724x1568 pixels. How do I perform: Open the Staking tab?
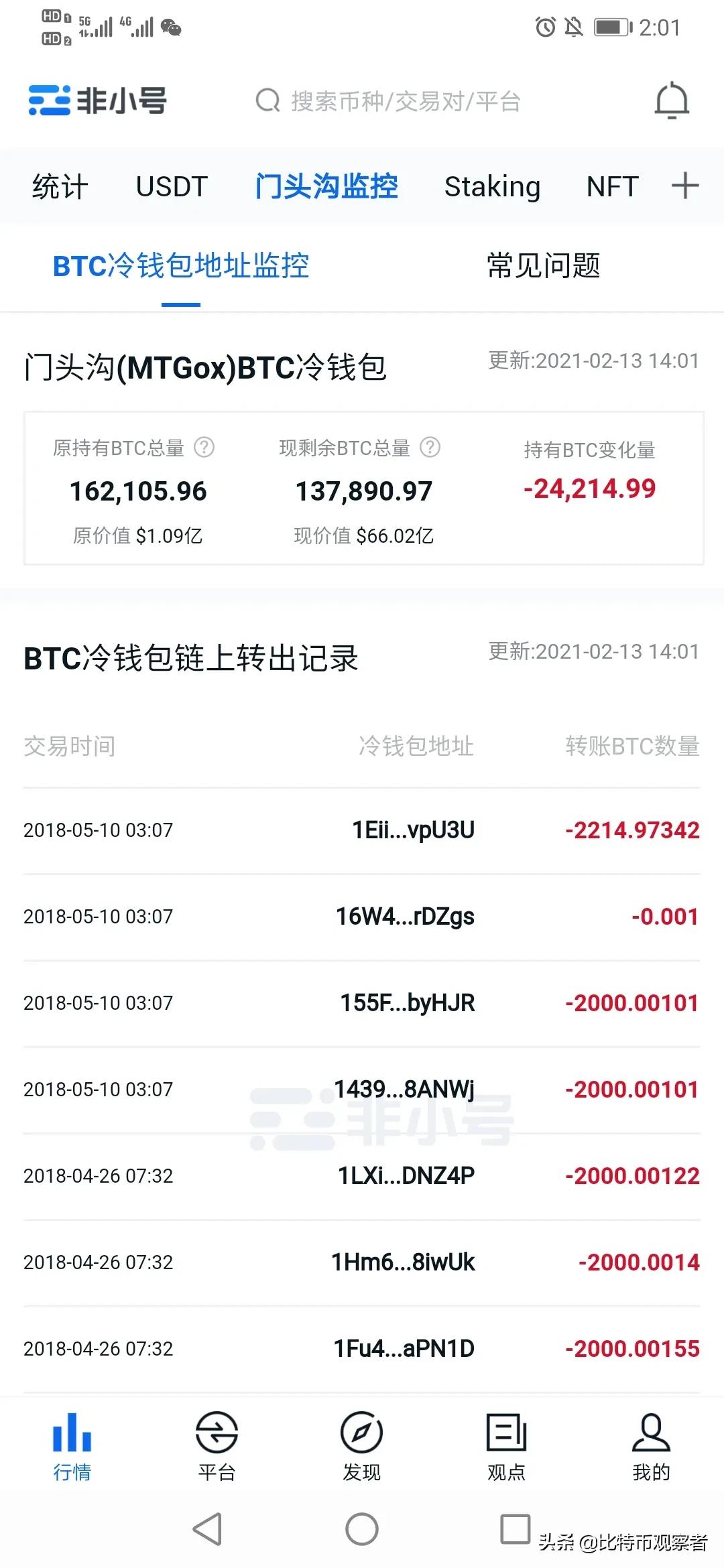492,186
